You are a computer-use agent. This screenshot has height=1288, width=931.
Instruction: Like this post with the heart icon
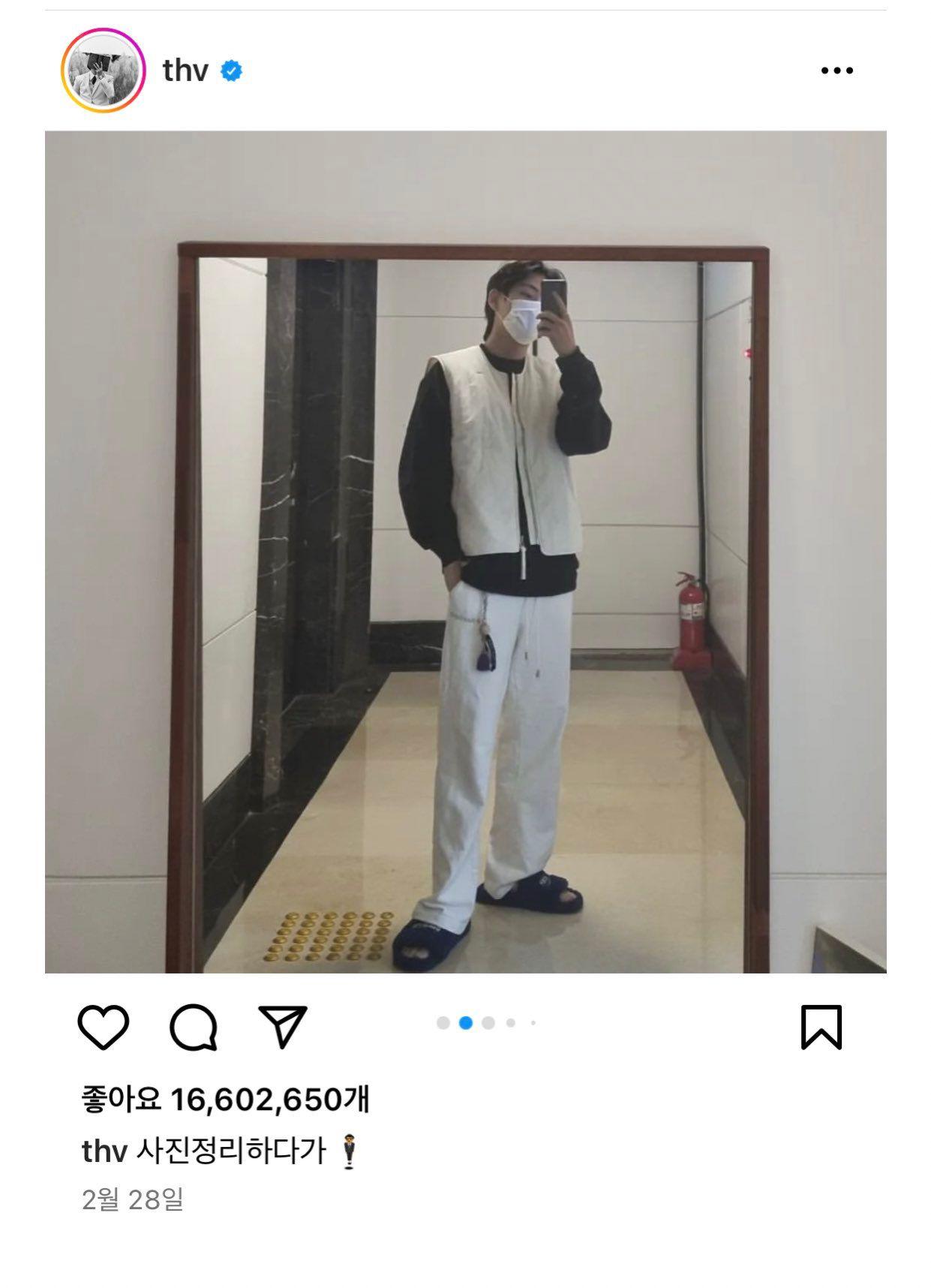click(104, 1027)
